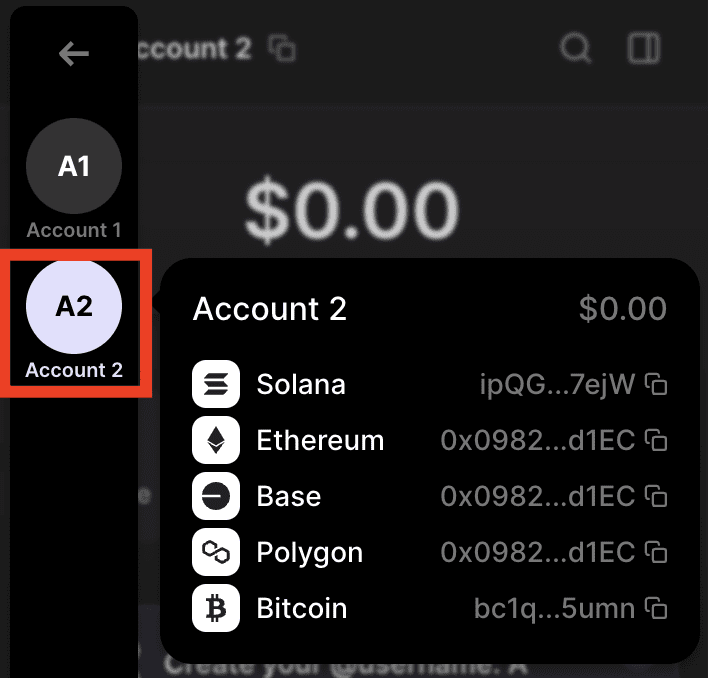Copy the Base address
Viewport: 708px width, 678px height.
click(656, 496)
